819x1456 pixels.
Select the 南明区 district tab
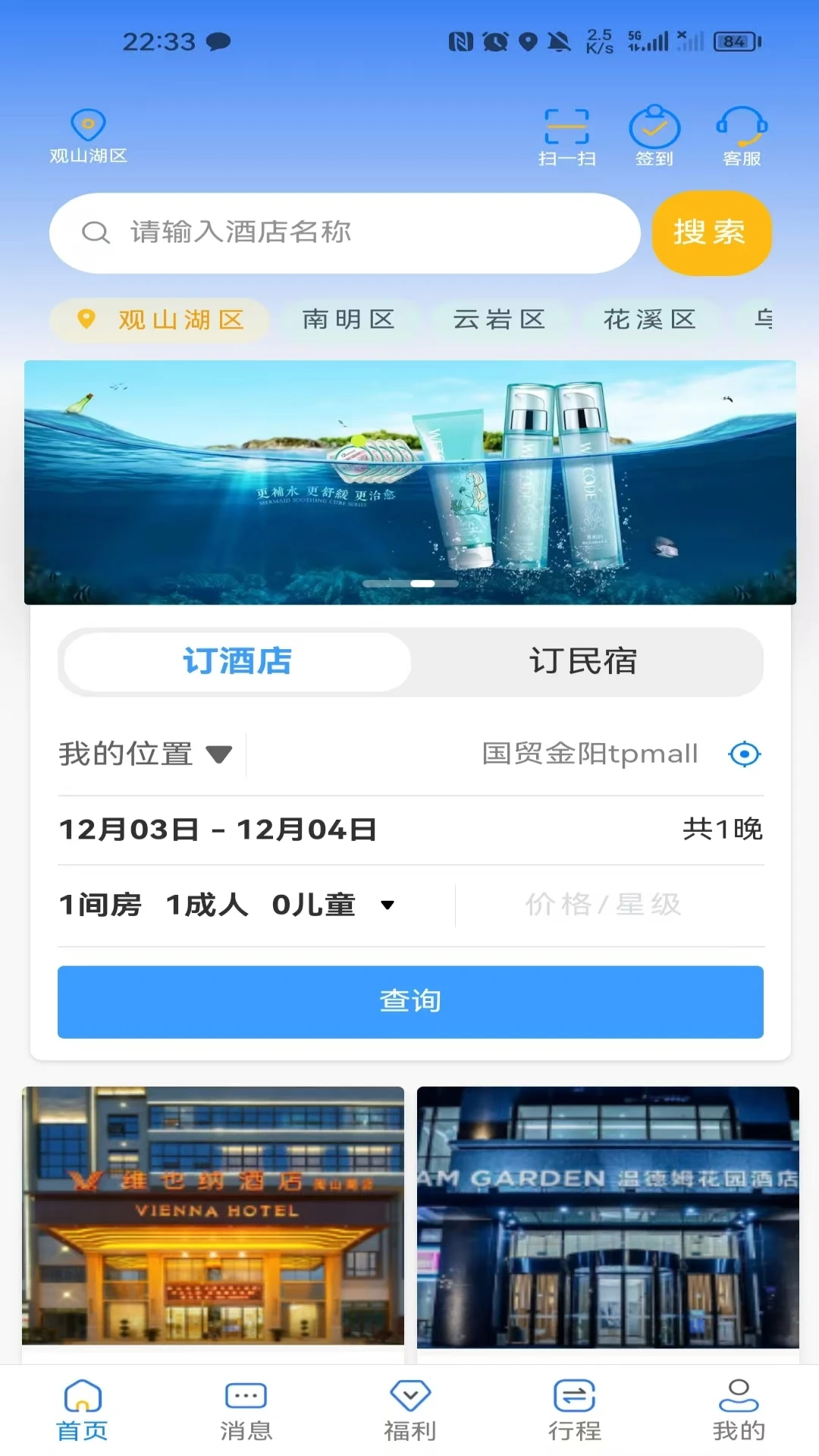pos(348,319)
